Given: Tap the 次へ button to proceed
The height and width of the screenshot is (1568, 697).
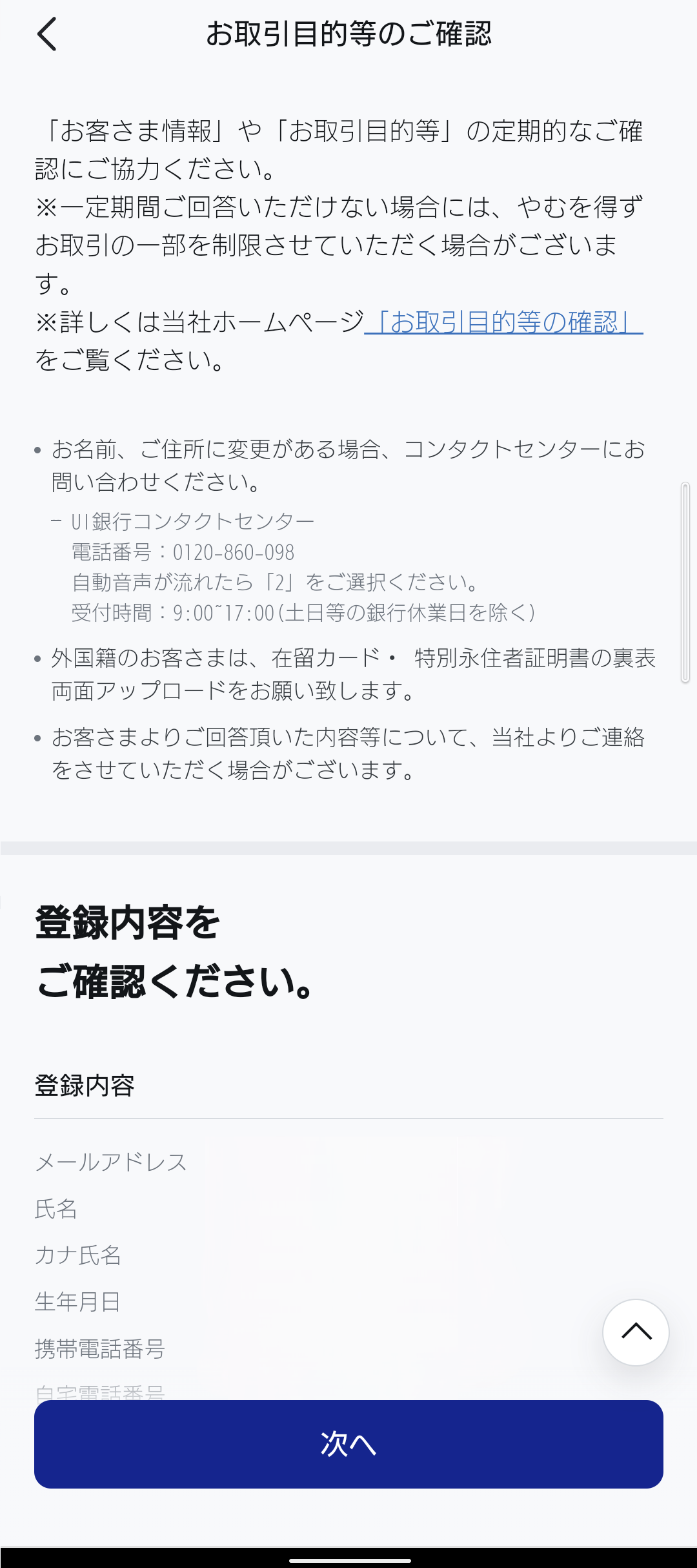Looking at the screenshot, I should pyautogui.click(x=348, y=1444).
